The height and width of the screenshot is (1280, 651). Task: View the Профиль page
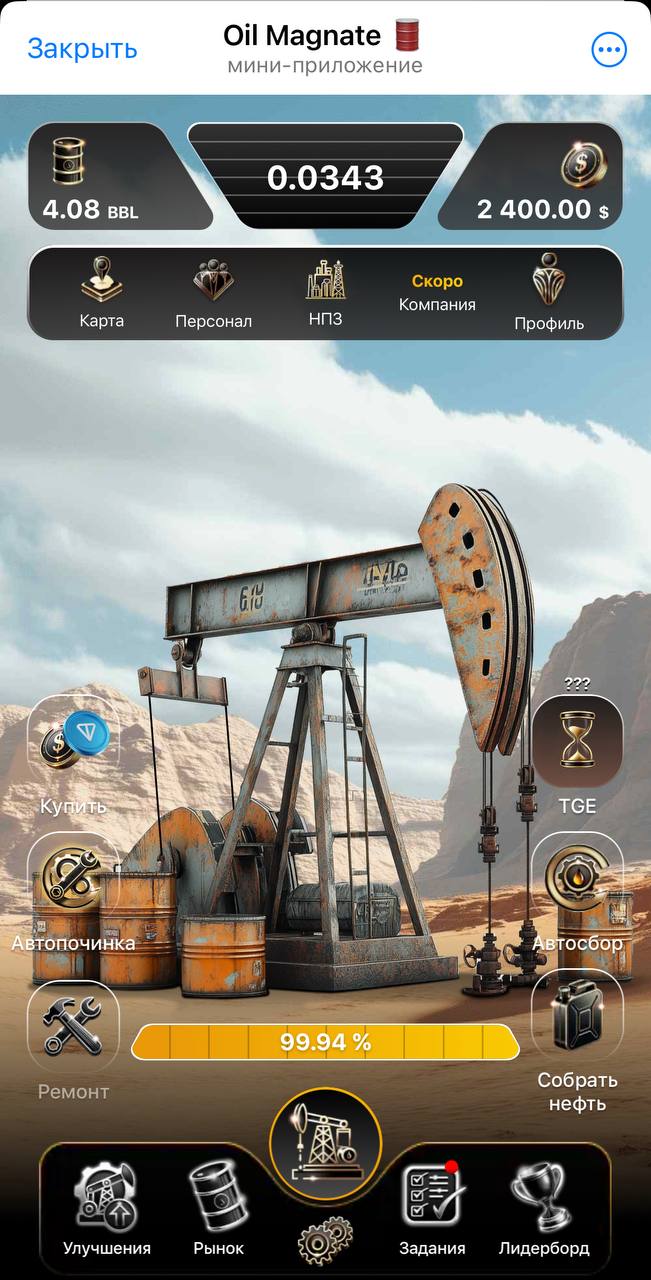549,292
